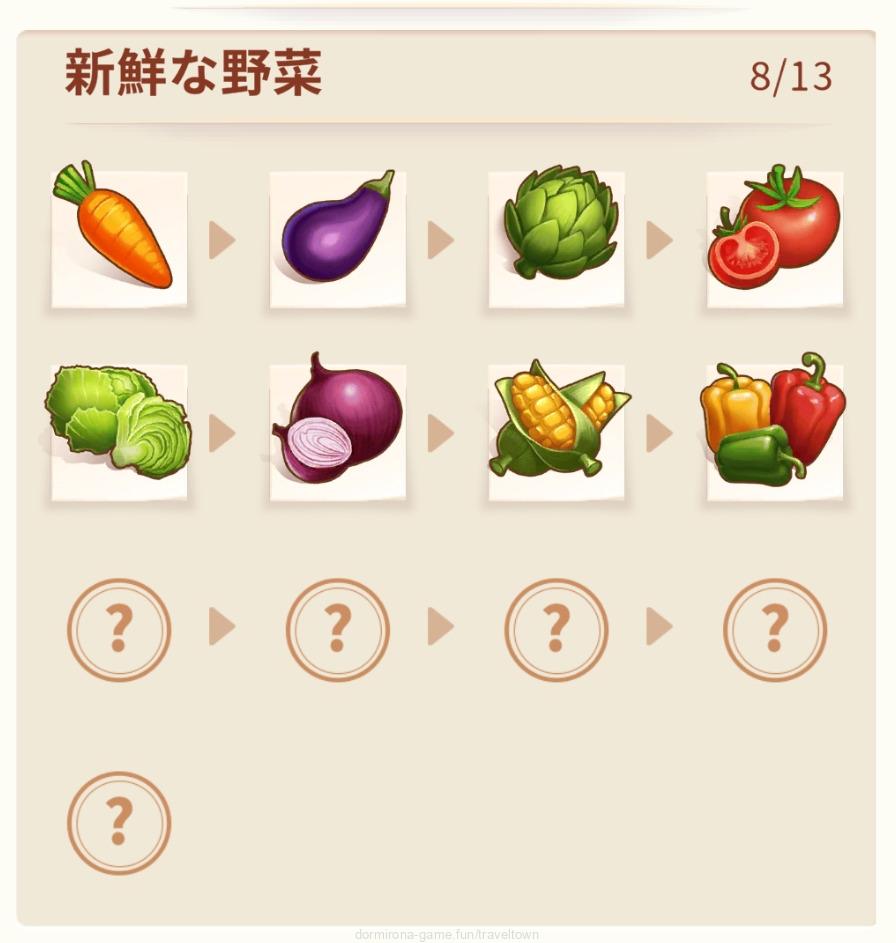Select the red onion item
This screenshot has height=943, width=896.
tap(337, 431)
